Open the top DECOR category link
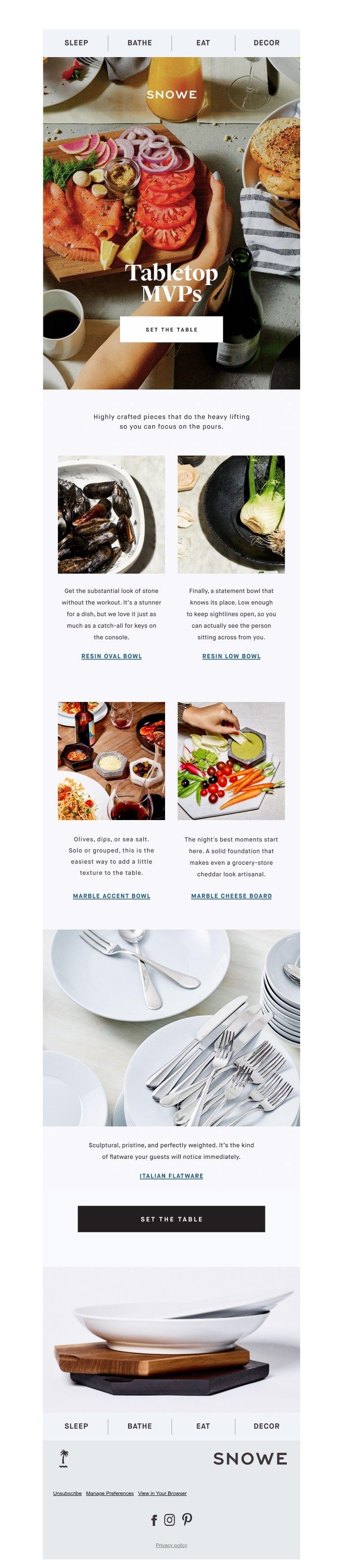343x1568 pixels. [x=266, y=43]
